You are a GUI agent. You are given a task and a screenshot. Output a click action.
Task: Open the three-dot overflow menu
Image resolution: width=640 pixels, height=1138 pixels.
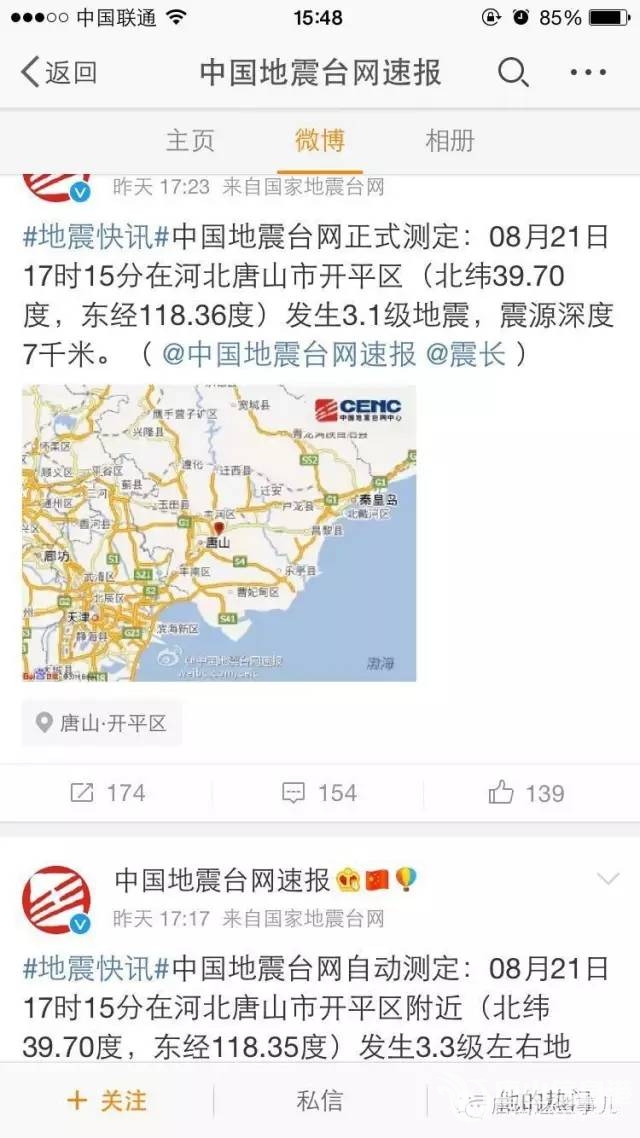[587, 72]
